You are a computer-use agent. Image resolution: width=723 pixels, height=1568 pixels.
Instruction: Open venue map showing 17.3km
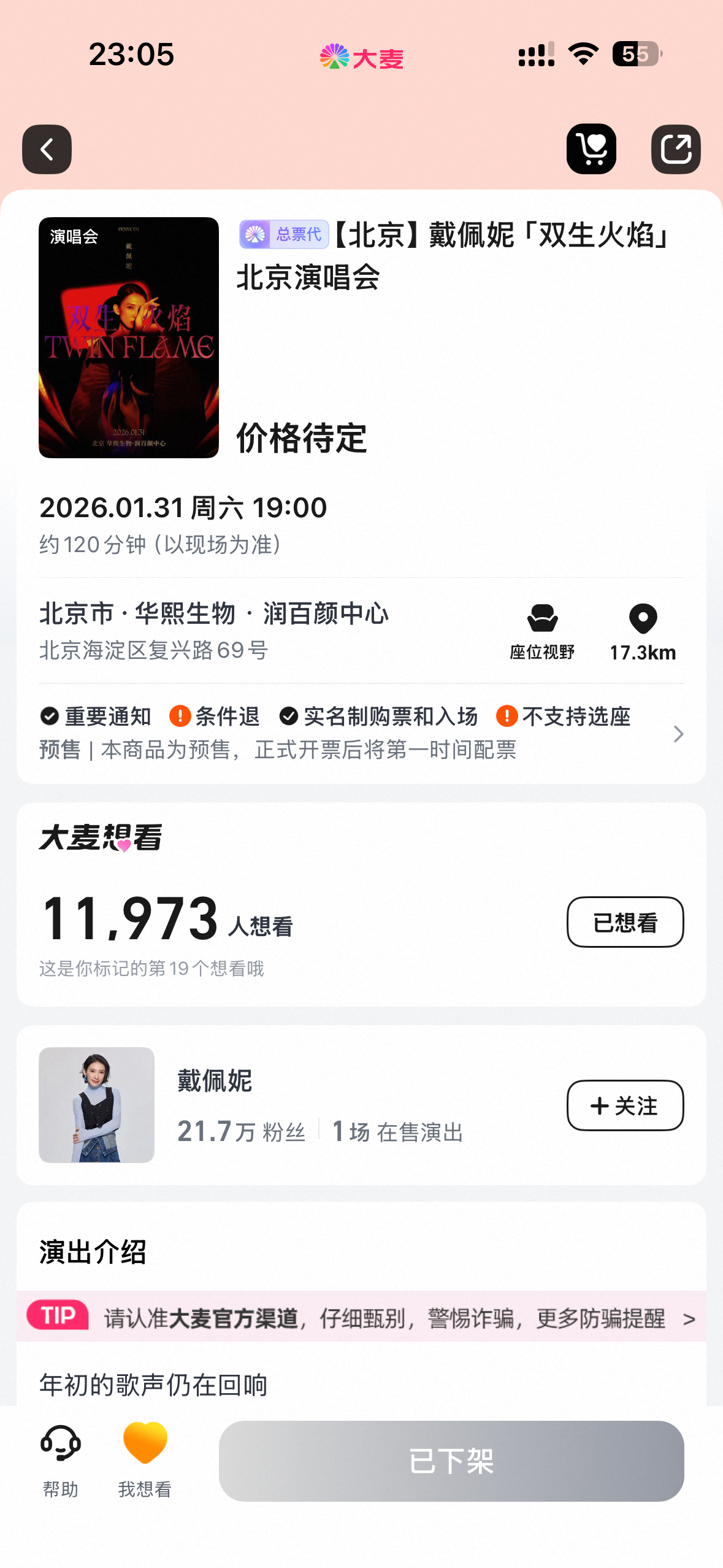[643, 631]
